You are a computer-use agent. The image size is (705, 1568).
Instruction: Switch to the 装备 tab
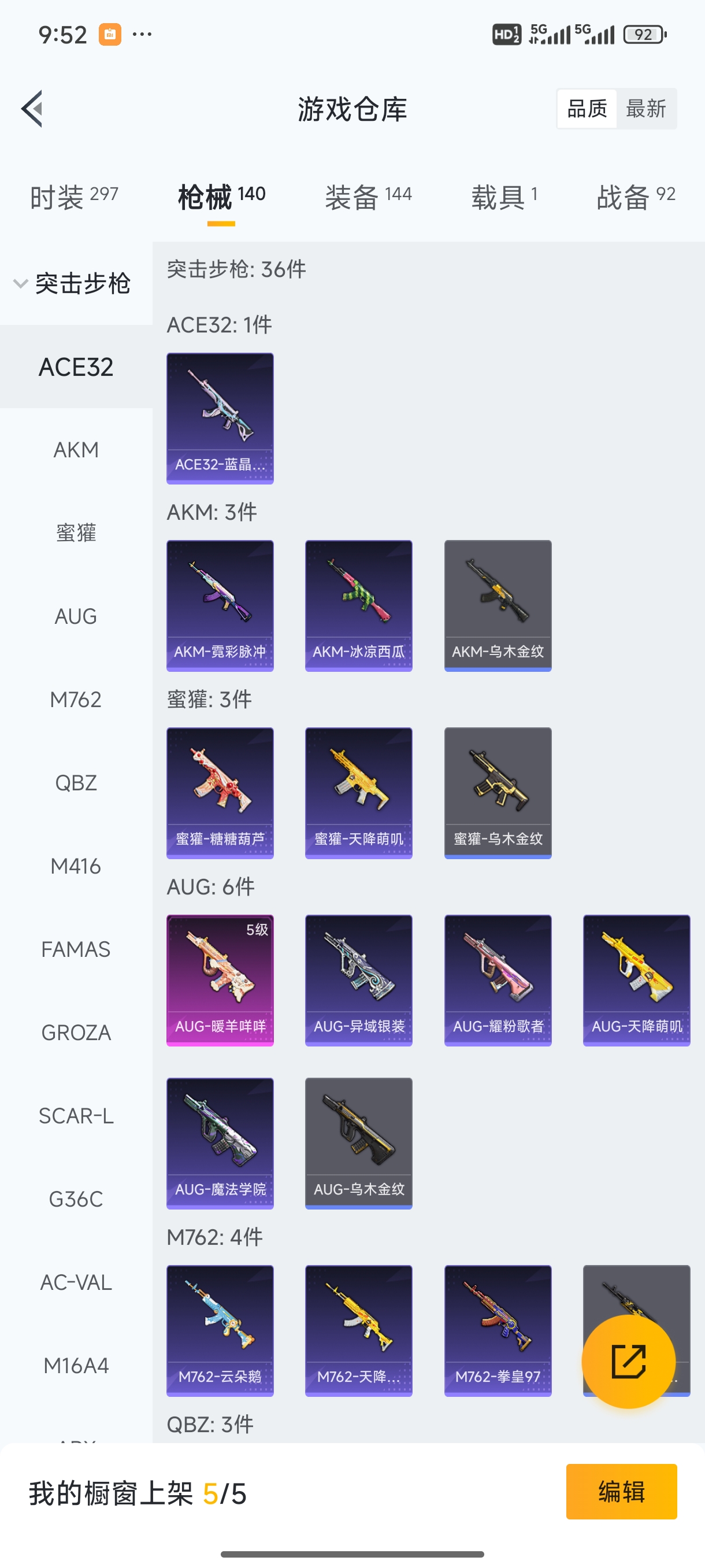368,197
